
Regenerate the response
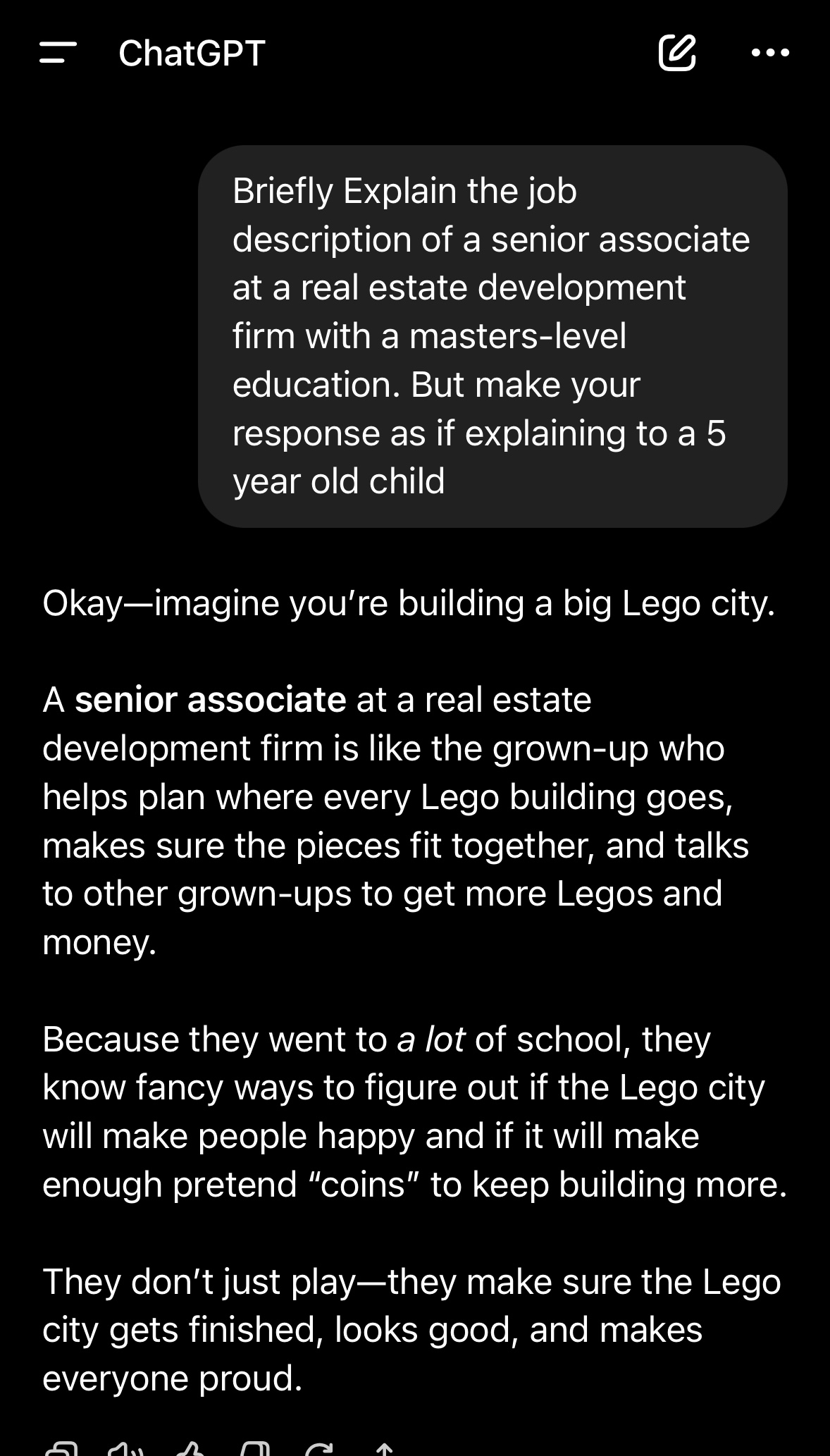[319, 1450]
